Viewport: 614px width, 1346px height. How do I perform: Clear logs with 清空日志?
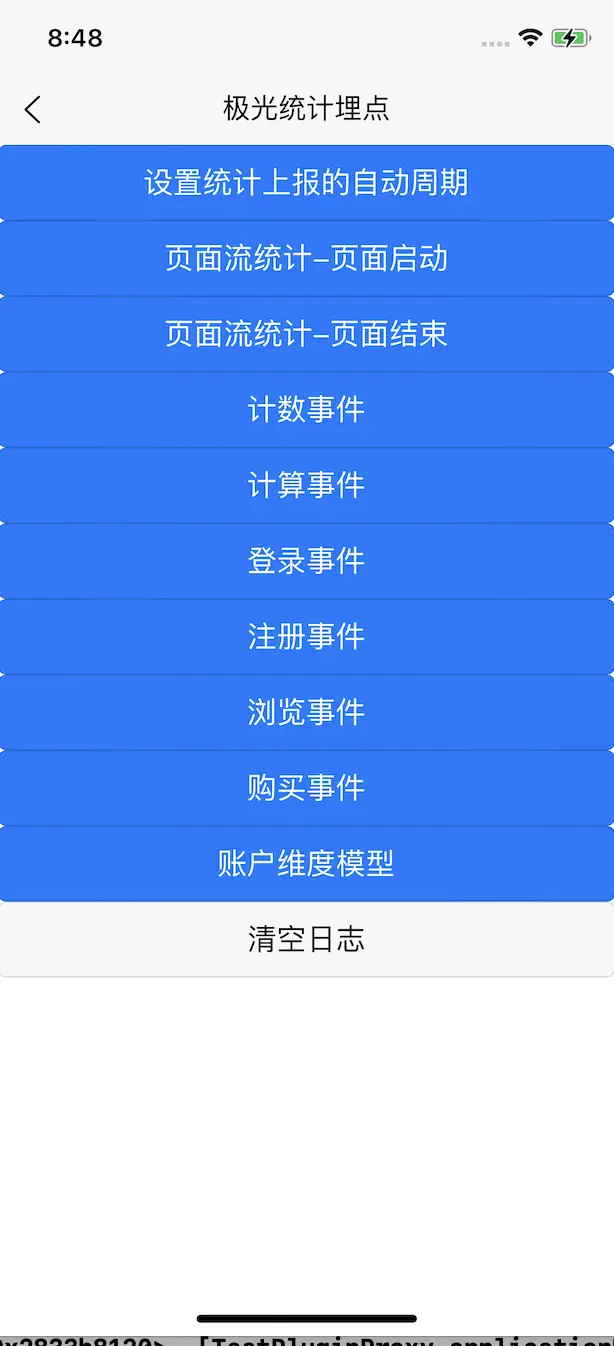point(307,939)
